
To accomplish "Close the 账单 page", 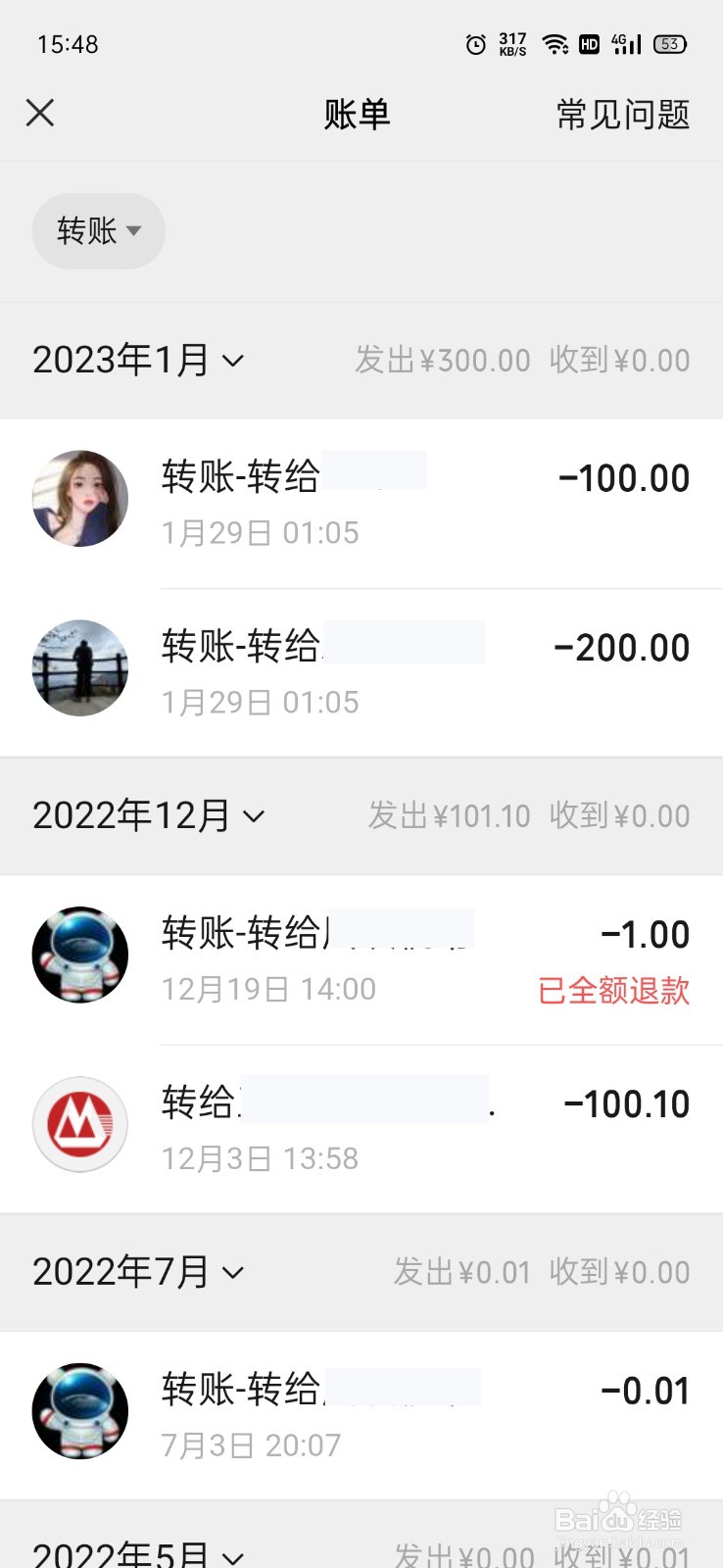I will (40, 114).
